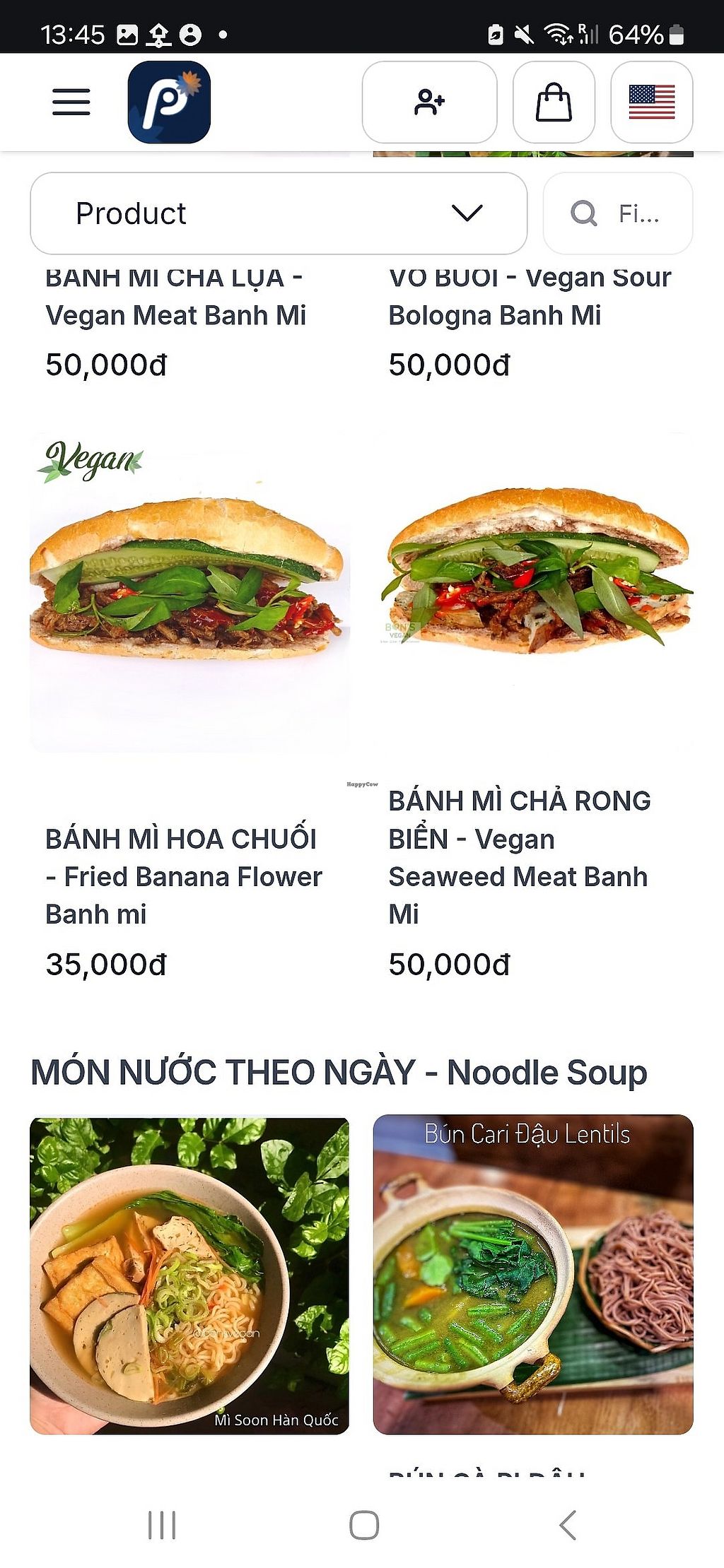Open Vegan Meat Banh Mi item
Screen dimensions: 724x1568
(x=175, y=314)
